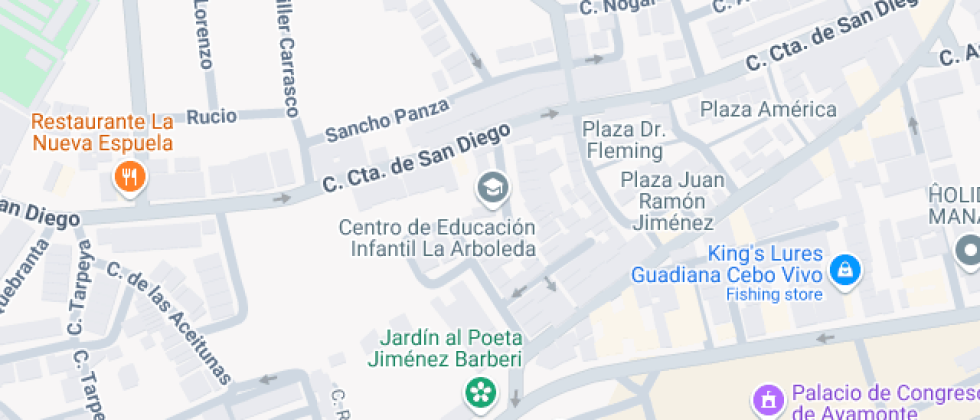Select Centro de Educación Infantil La Arboleda marker
Image resolution: width=980 pixels, height=420 pixels.
491,187
